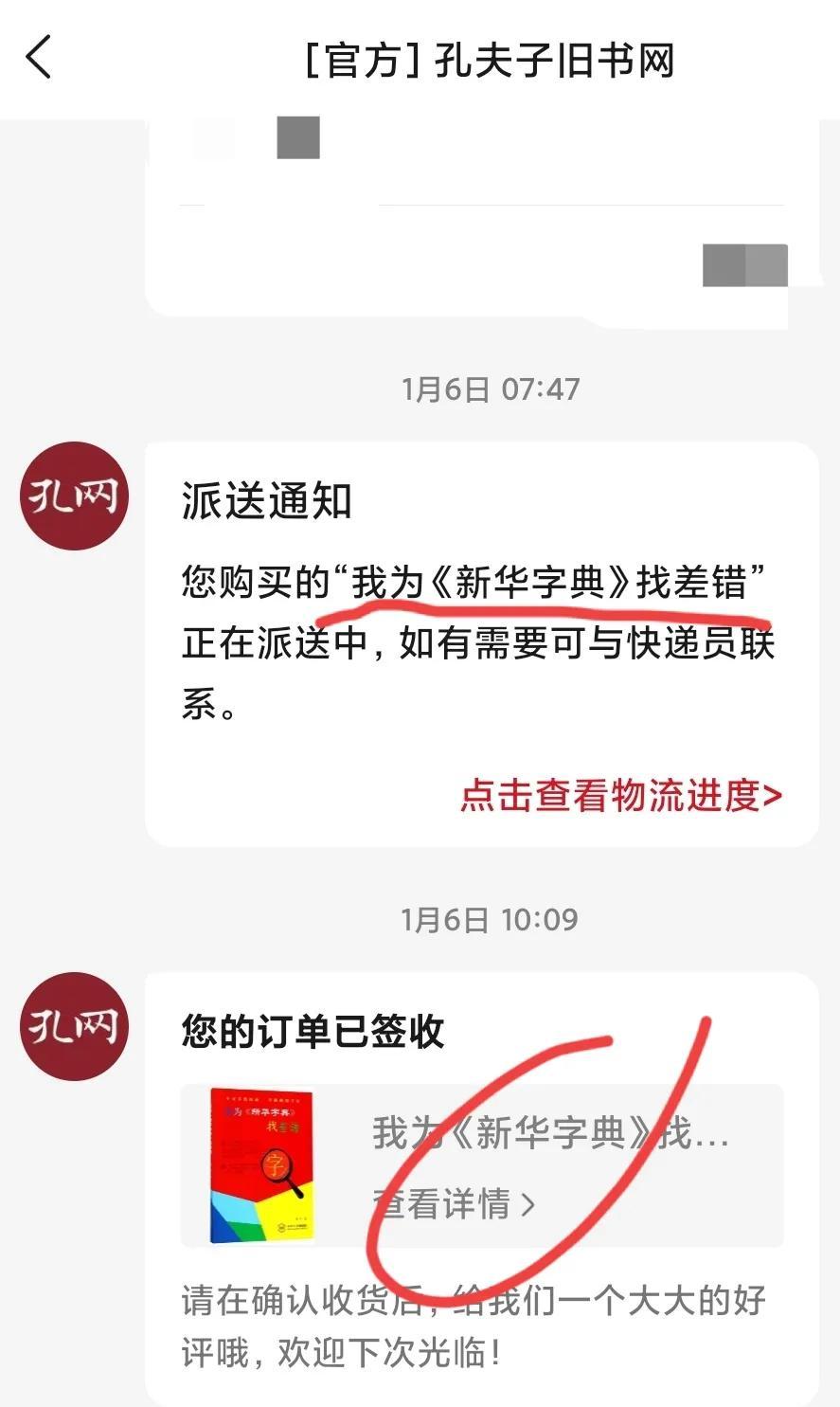Viewport: 840px width, 1407px height.
Task: Open 查看详情 for the signed order
Action: (x=454, y=1203)
